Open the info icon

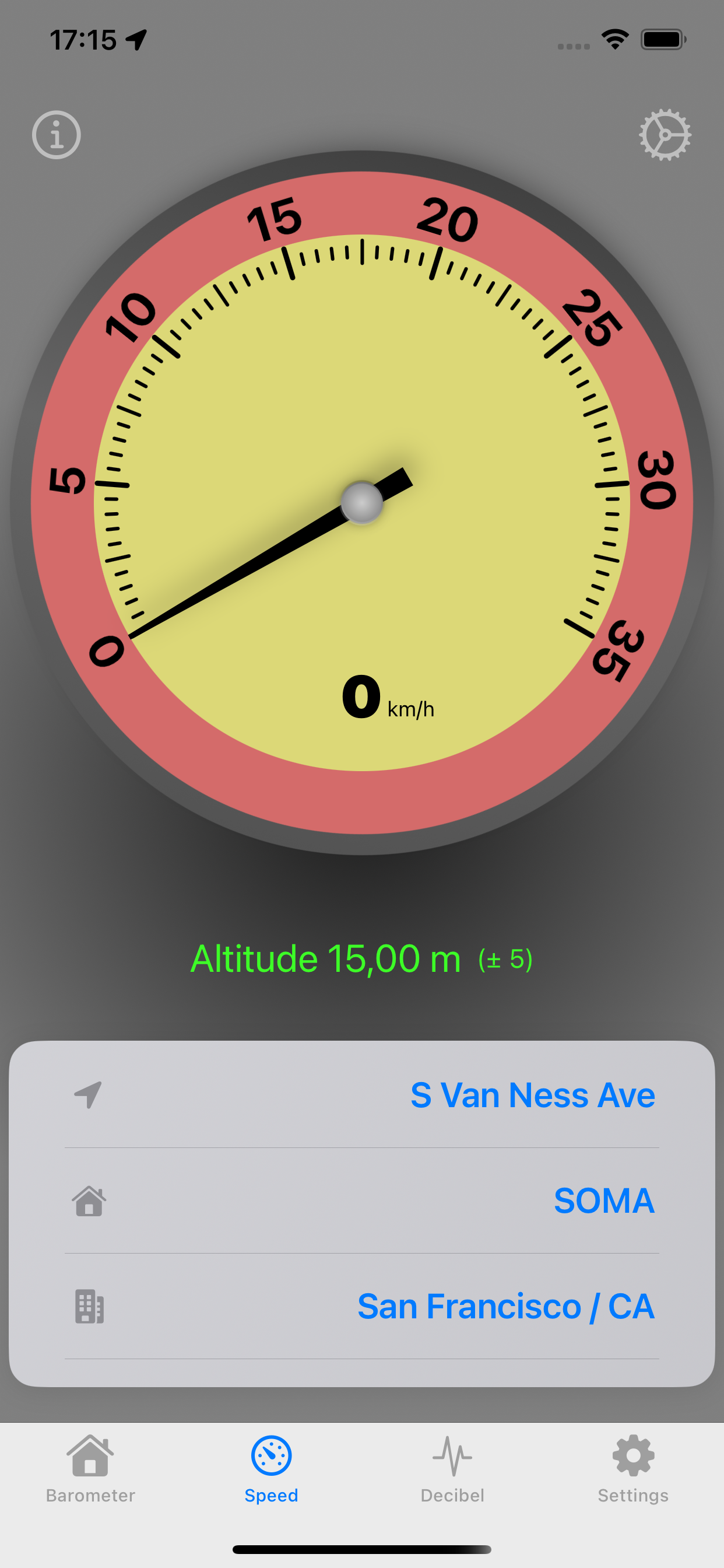point(57,135)
